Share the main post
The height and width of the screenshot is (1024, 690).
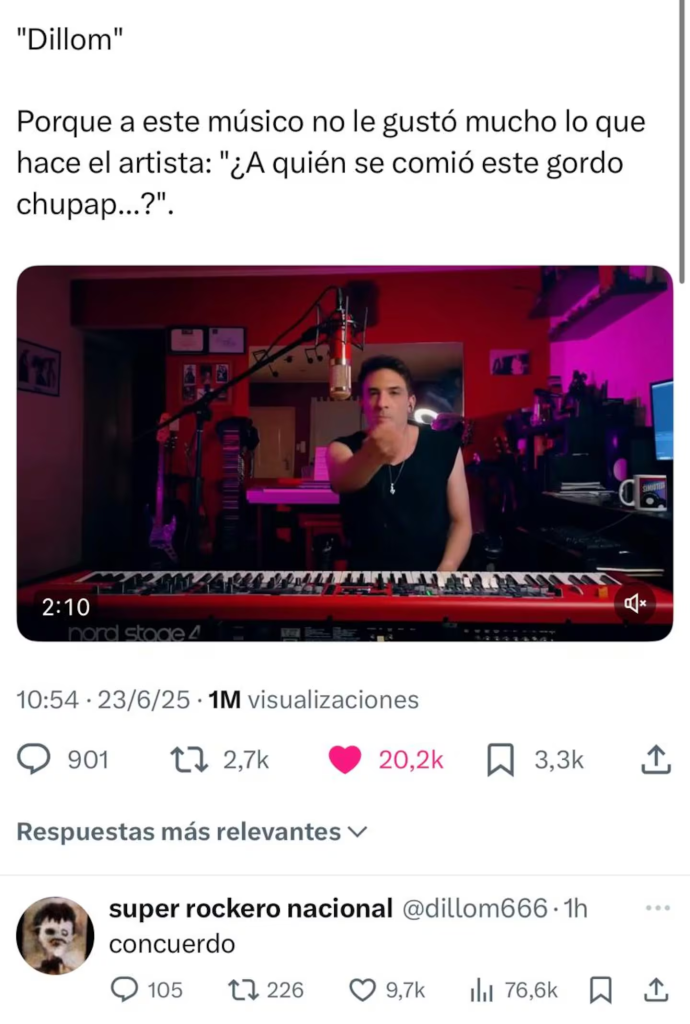[654, 760]
